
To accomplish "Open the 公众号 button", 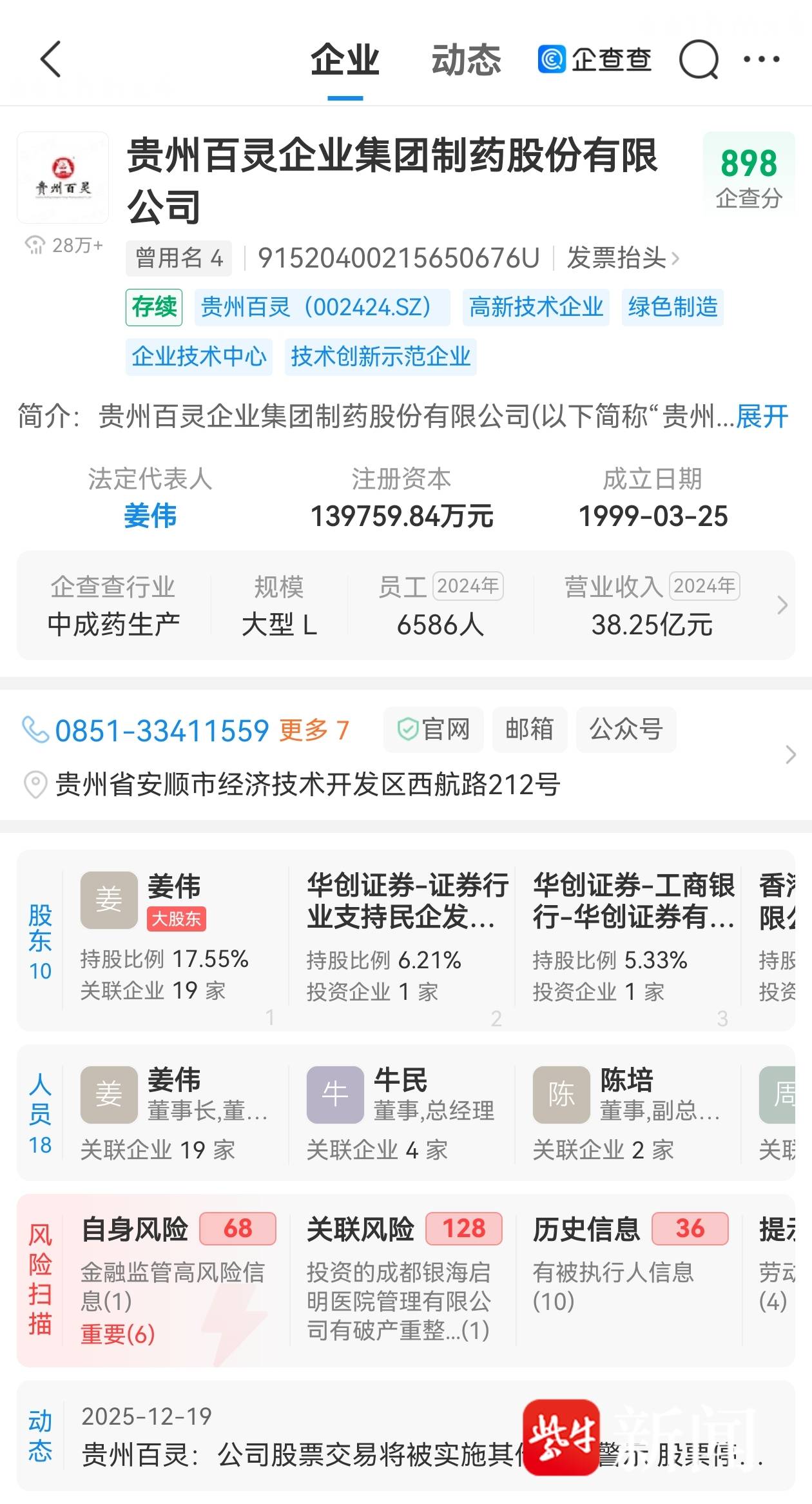I will [625, 730].
